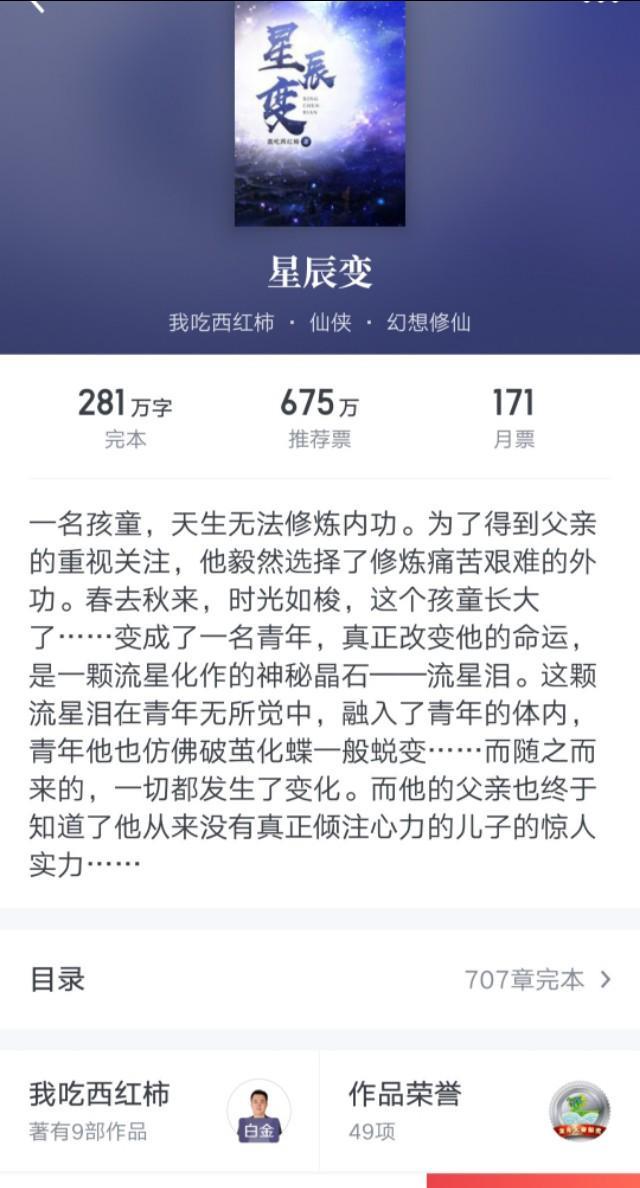Go back using the top-left arrow
The width and height of the screenshot is (640, 1188).
38,6
